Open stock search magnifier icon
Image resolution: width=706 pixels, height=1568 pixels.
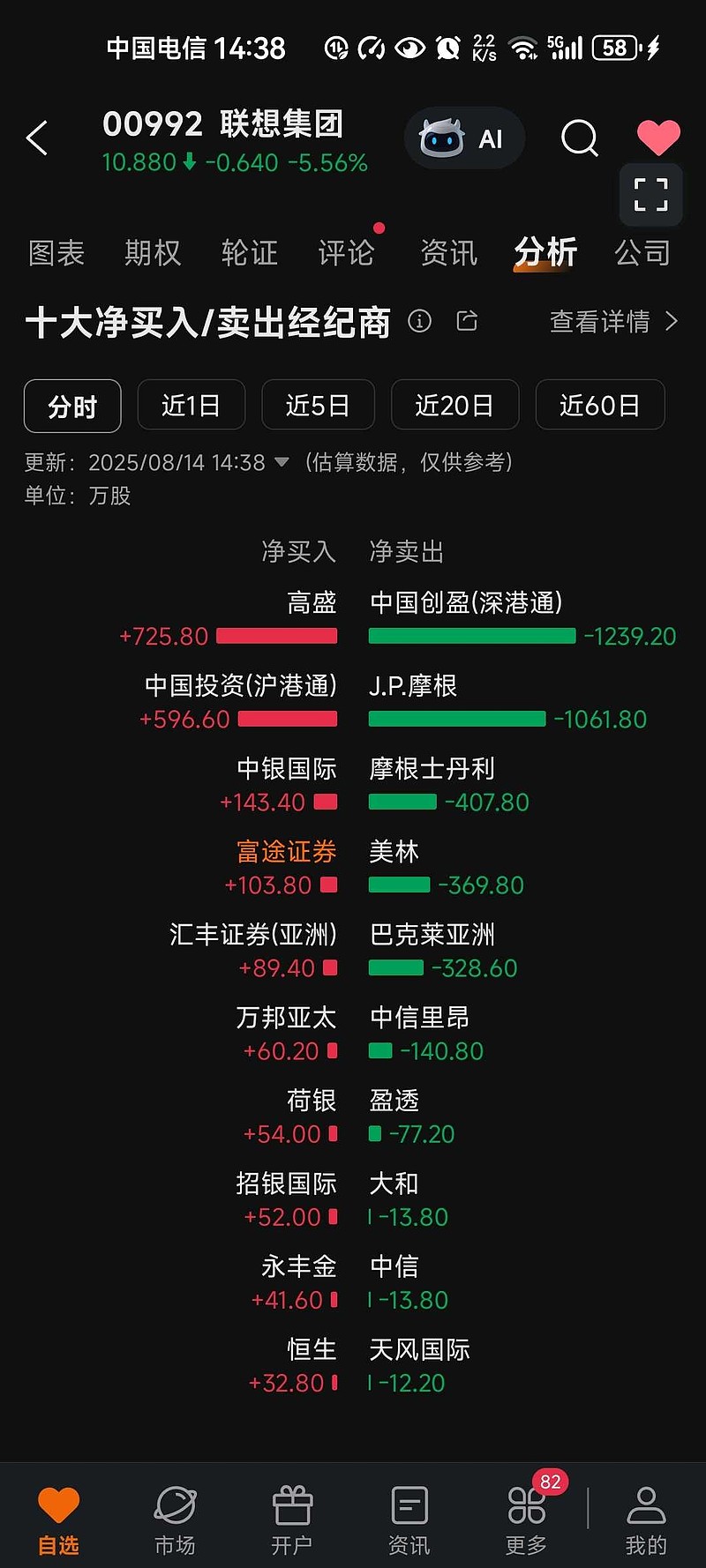[580, 138]
